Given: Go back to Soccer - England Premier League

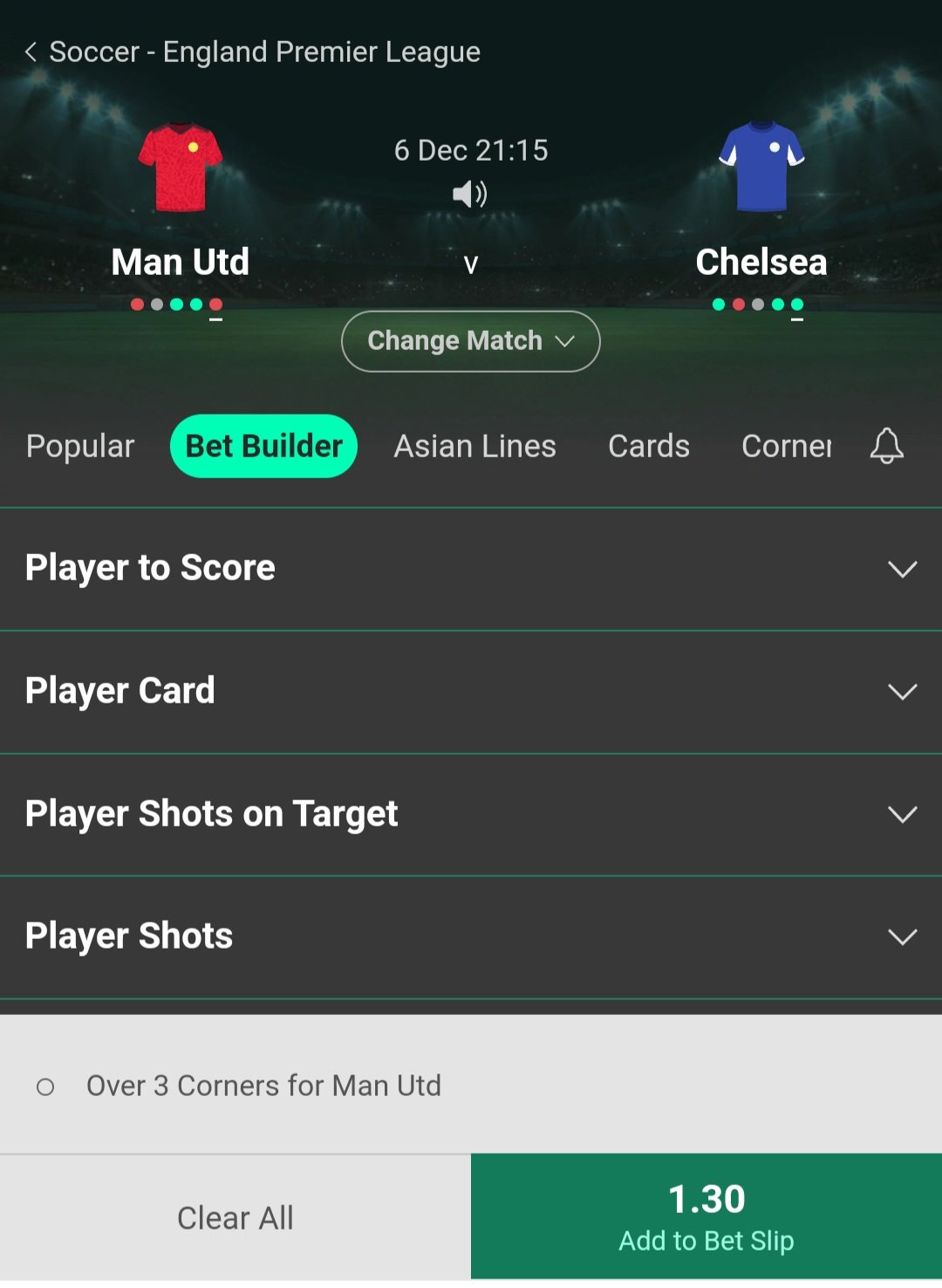Looking at the screenshot, I should pos(31,52).
